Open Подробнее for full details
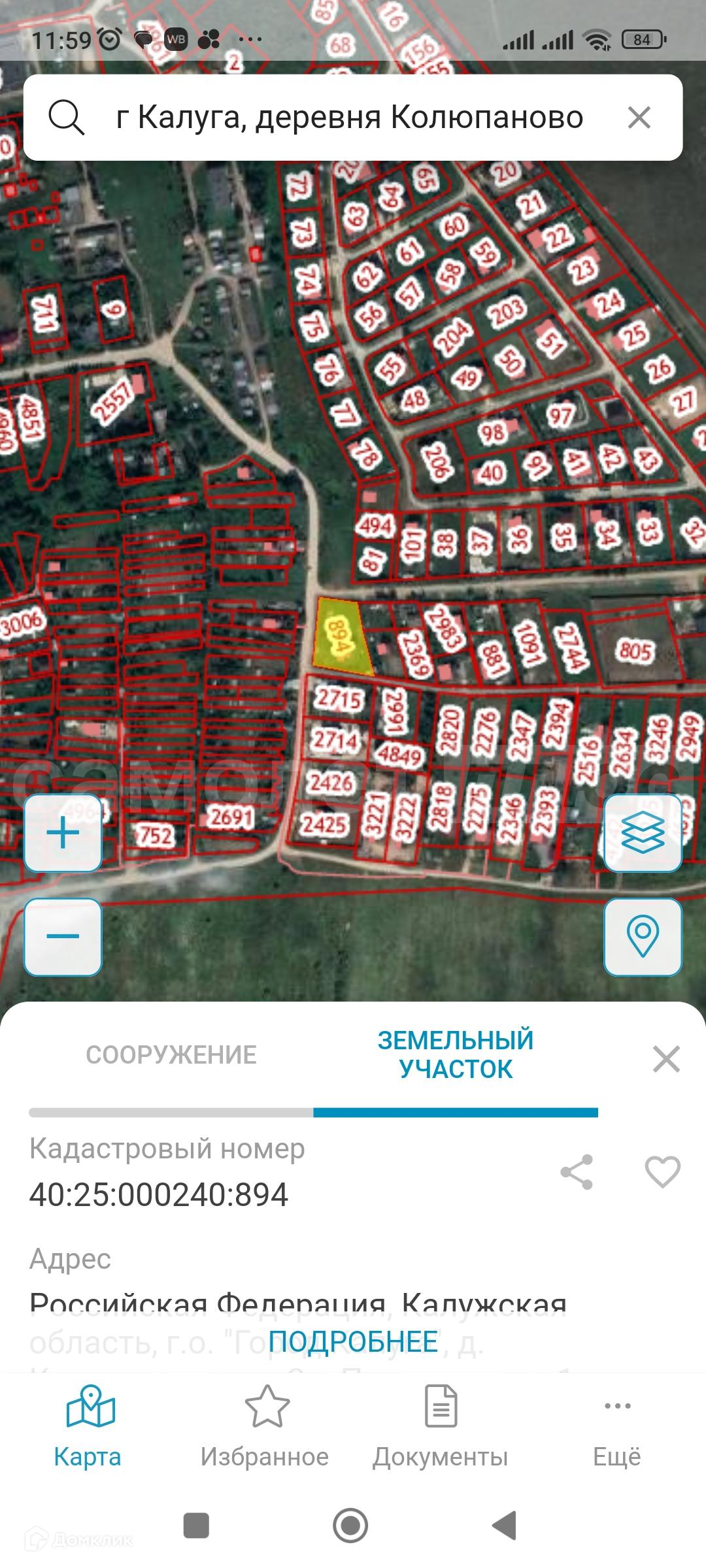706x1568 pixels. point(353,1342)
